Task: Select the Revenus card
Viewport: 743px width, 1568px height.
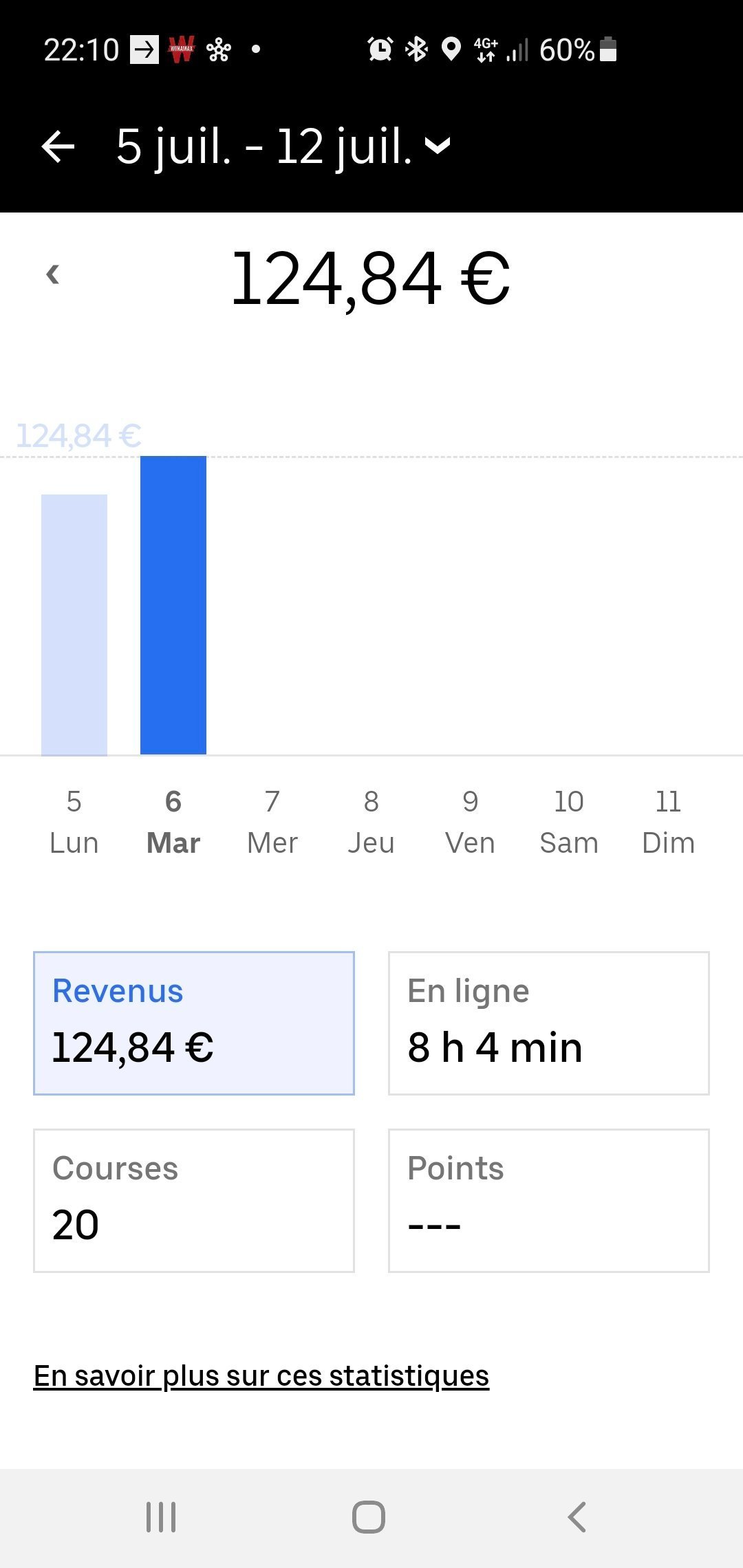Action: coord(194,1023)
